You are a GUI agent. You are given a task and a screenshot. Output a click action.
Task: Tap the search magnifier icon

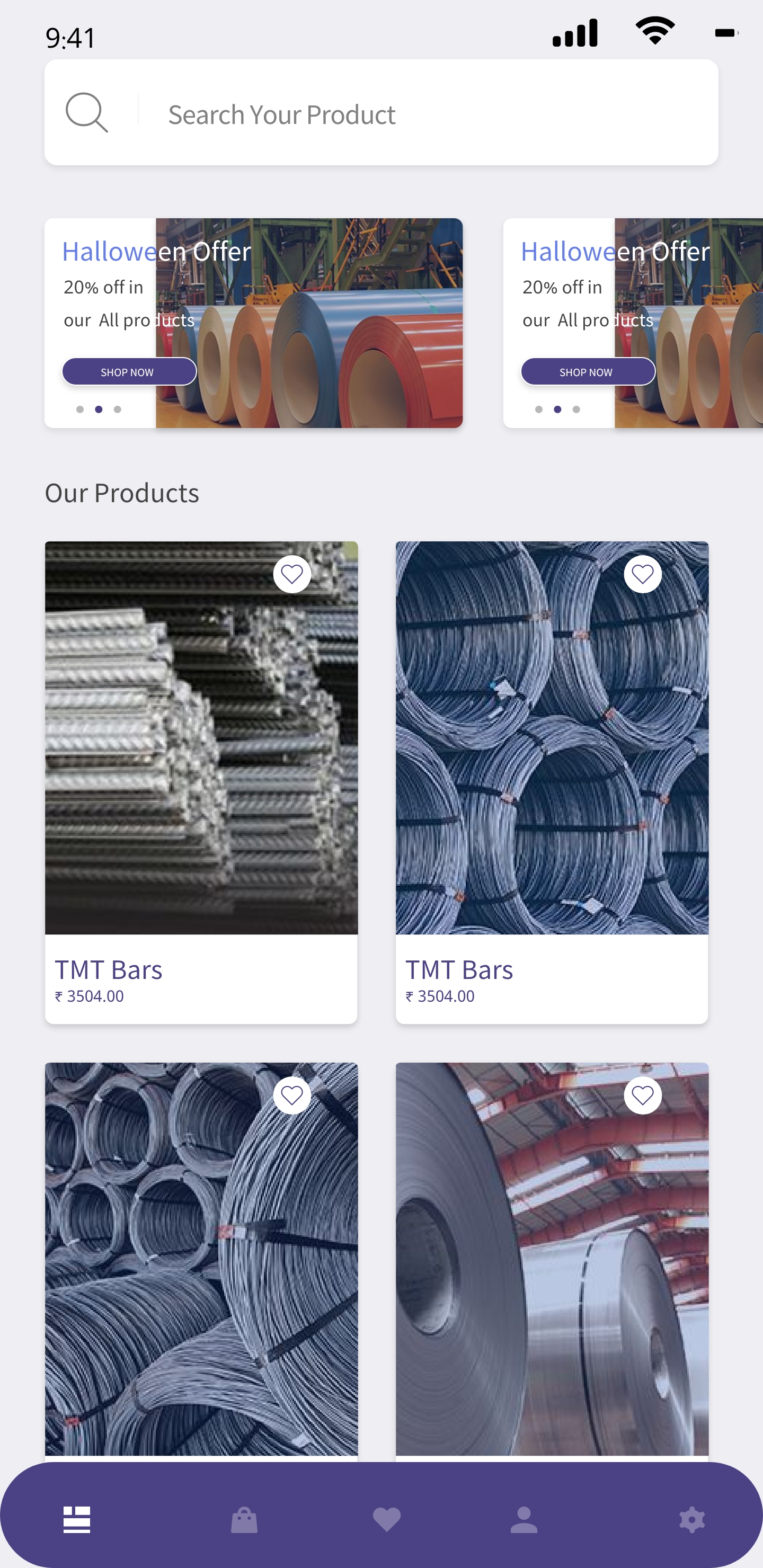86,113
